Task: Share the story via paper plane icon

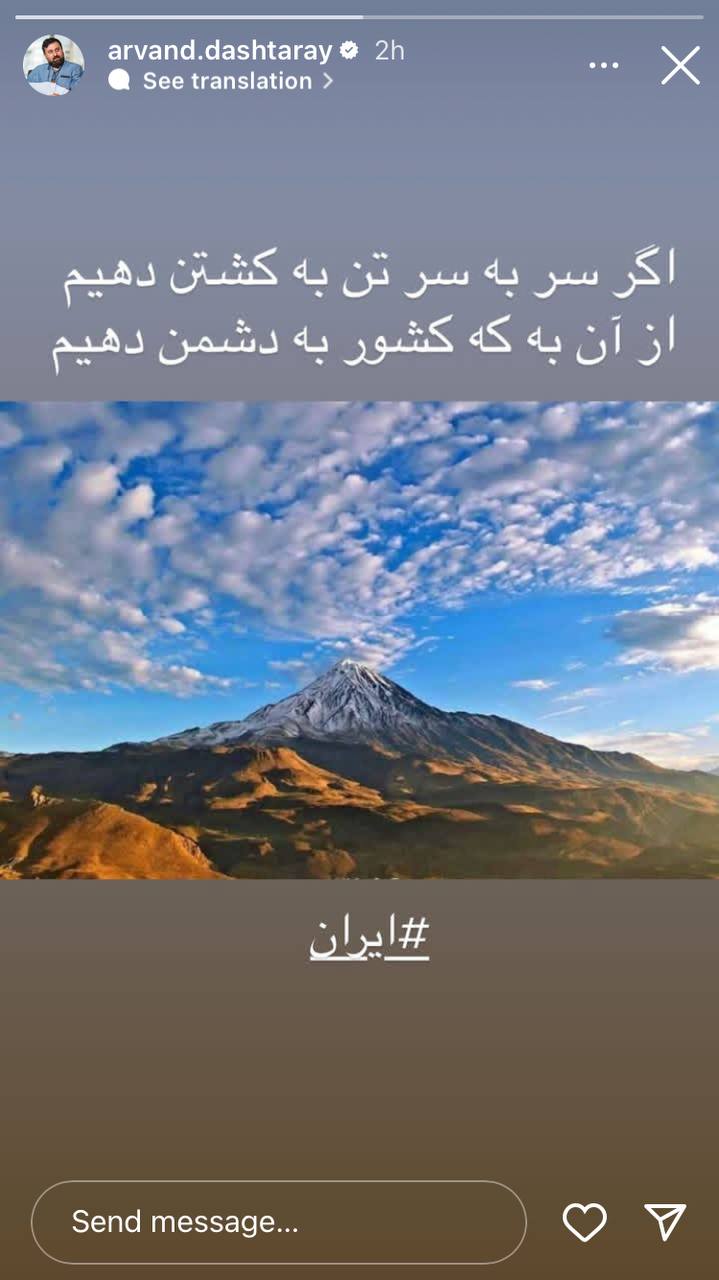Action: (665, 1221)
